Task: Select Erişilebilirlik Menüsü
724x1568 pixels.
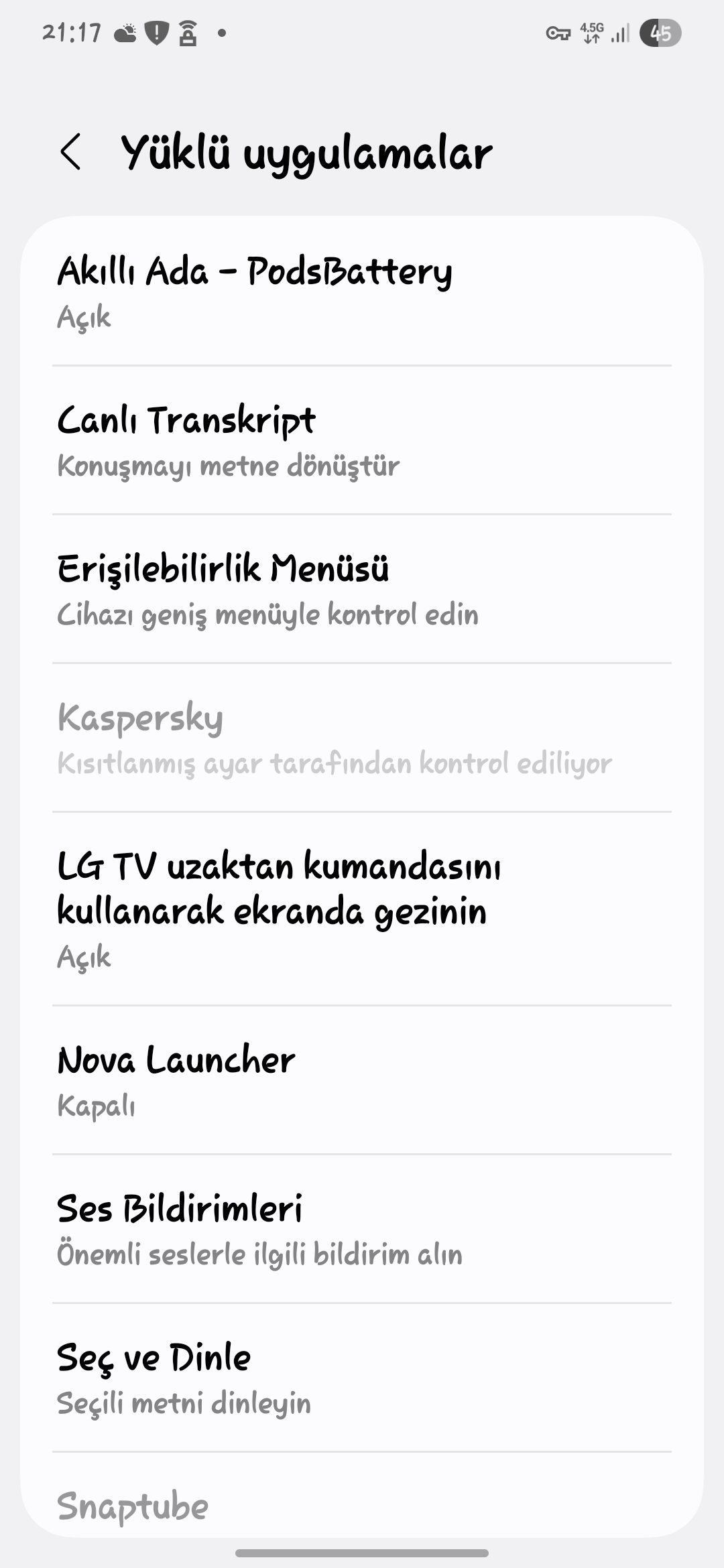Action: pos(362,589)
